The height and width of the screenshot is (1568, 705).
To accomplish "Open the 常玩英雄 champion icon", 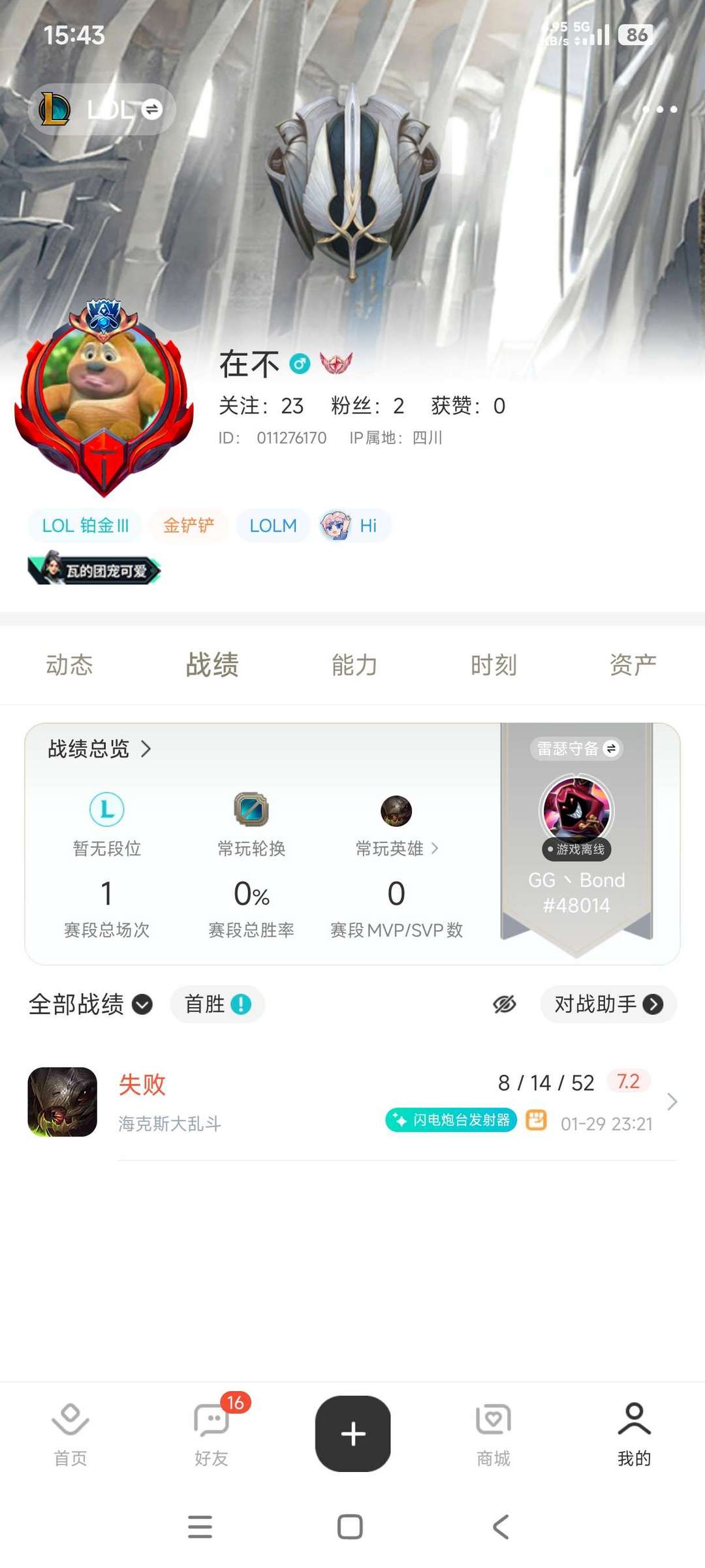I will [x=396, y=811].
